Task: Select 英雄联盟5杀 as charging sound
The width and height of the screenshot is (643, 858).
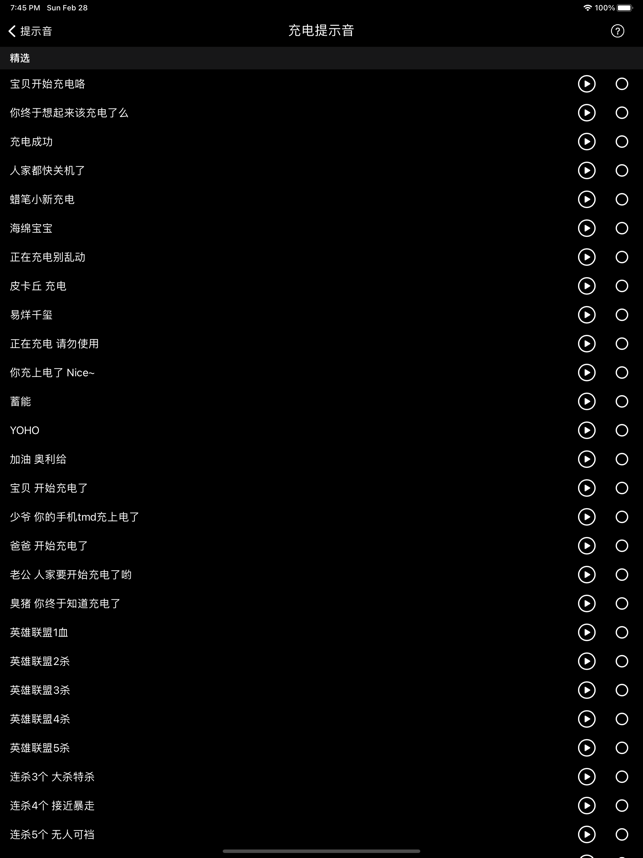Action: point(622,748)
